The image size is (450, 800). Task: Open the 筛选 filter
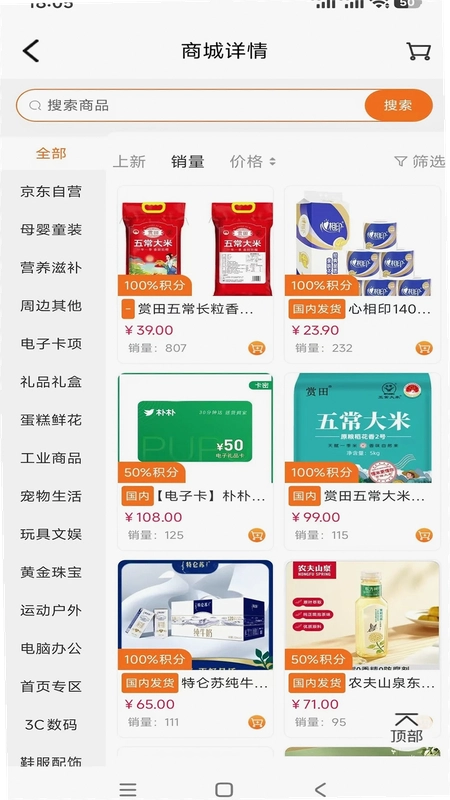[419, 162]
